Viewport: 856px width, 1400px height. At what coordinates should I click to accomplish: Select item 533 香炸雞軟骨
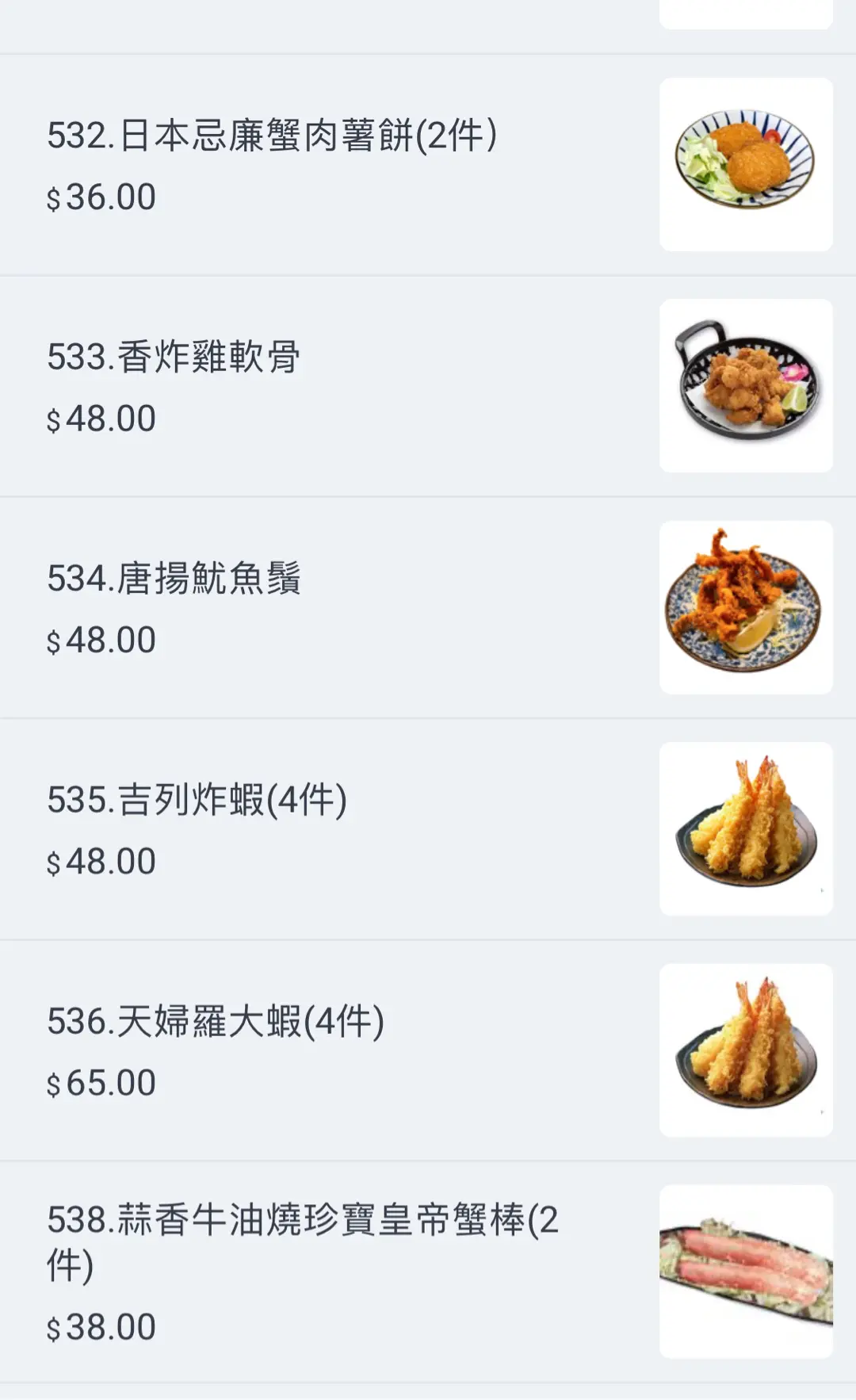pyautogui.click(x=428, y=386)
